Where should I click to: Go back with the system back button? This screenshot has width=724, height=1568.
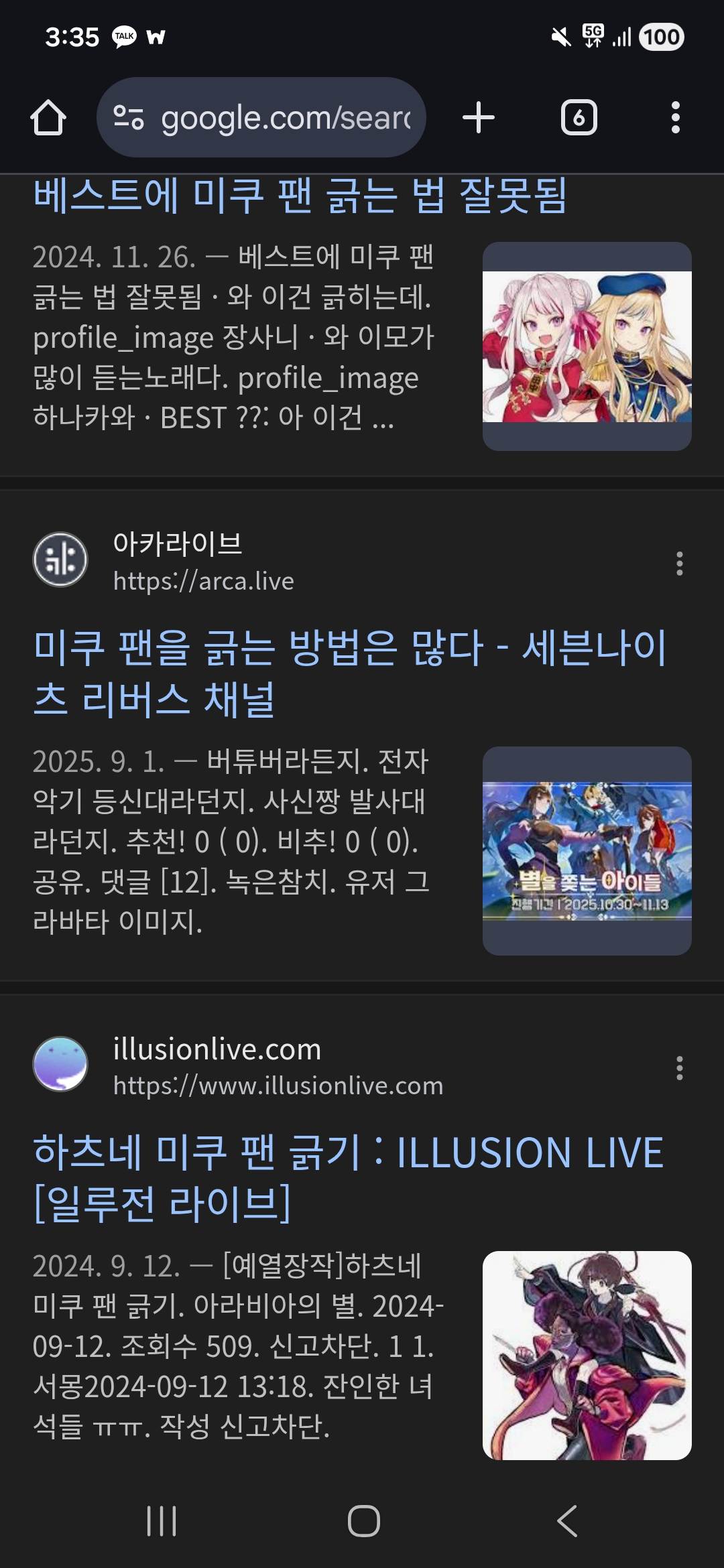coord(567,1520)
